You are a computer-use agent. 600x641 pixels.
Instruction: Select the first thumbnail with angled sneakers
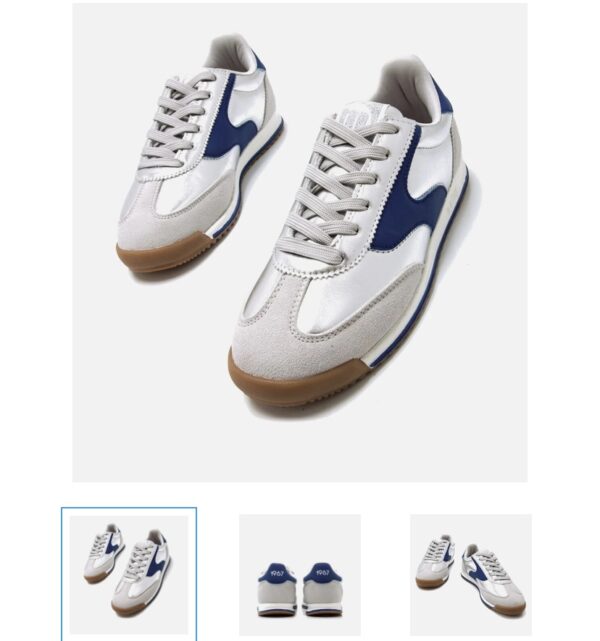coord(129,574)
